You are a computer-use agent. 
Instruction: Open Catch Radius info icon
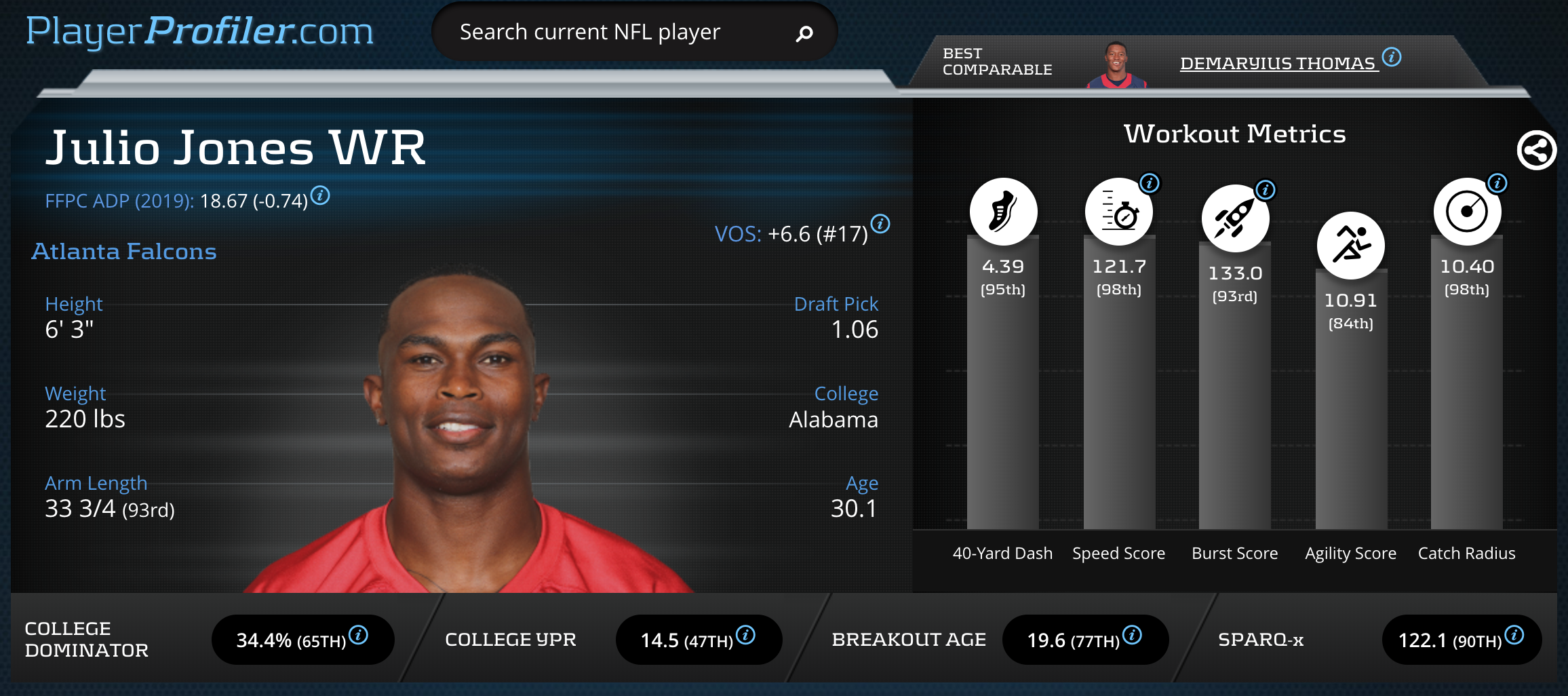point(1497,182)
